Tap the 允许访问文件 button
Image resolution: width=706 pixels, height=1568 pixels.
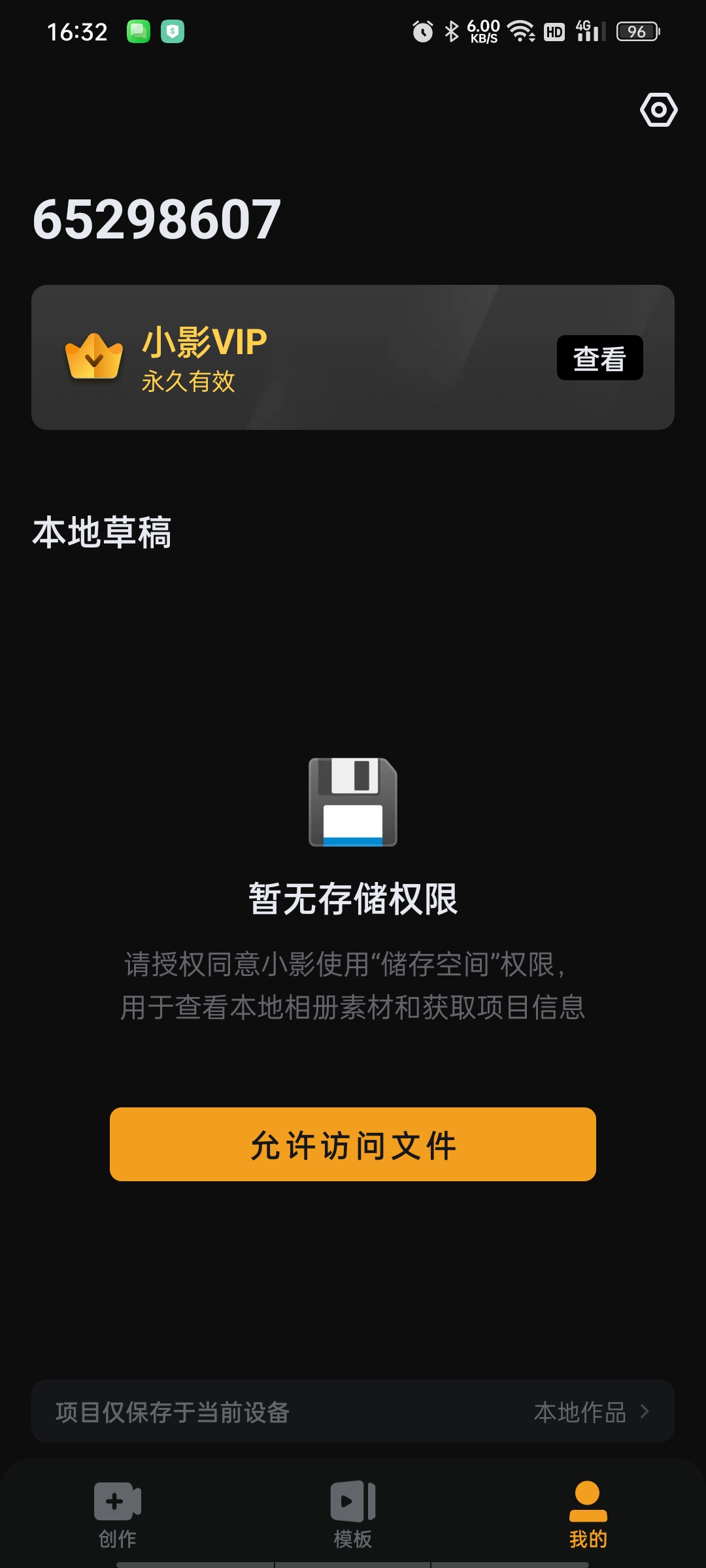point(353,1144)
